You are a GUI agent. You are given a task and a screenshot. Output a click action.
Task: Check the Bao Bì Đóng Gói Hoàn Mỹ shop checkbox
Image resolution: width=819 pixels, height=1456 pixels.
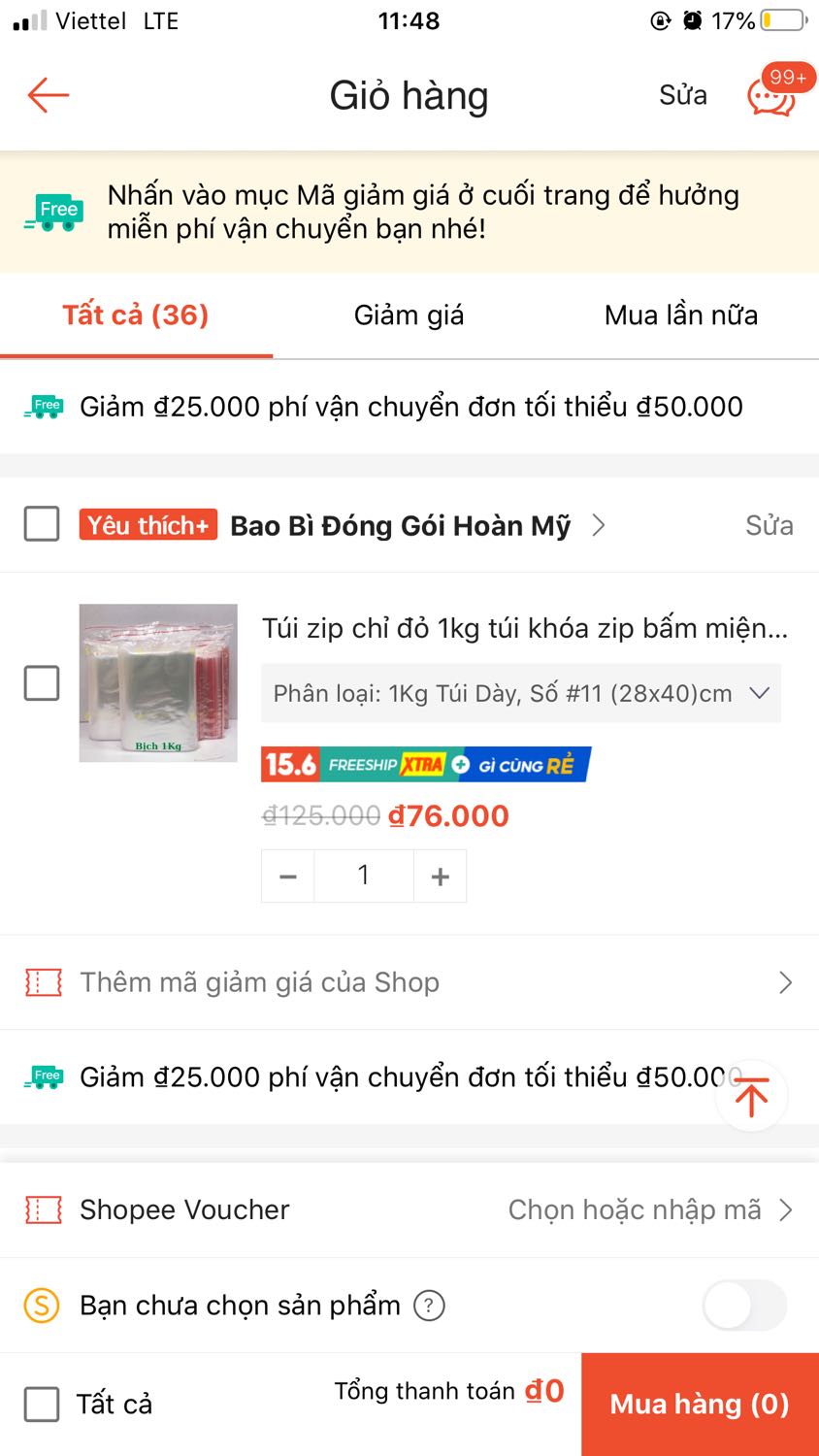41,524
